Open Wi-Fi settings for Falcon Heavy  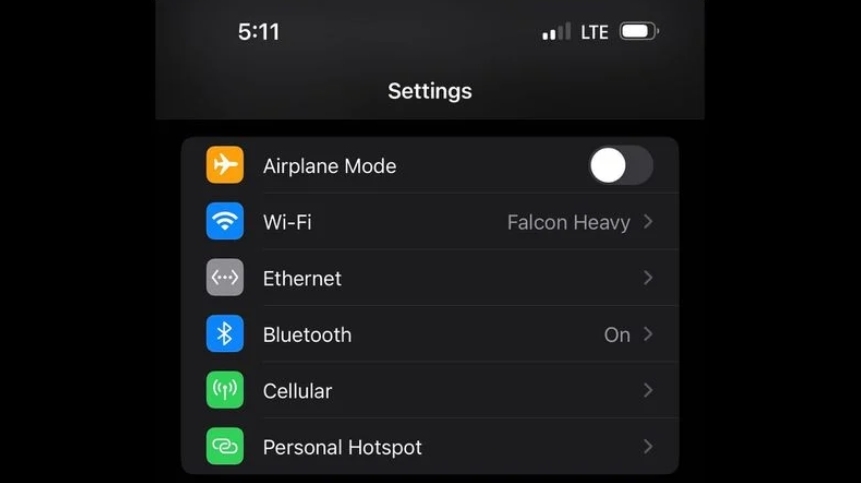point(430,222)
